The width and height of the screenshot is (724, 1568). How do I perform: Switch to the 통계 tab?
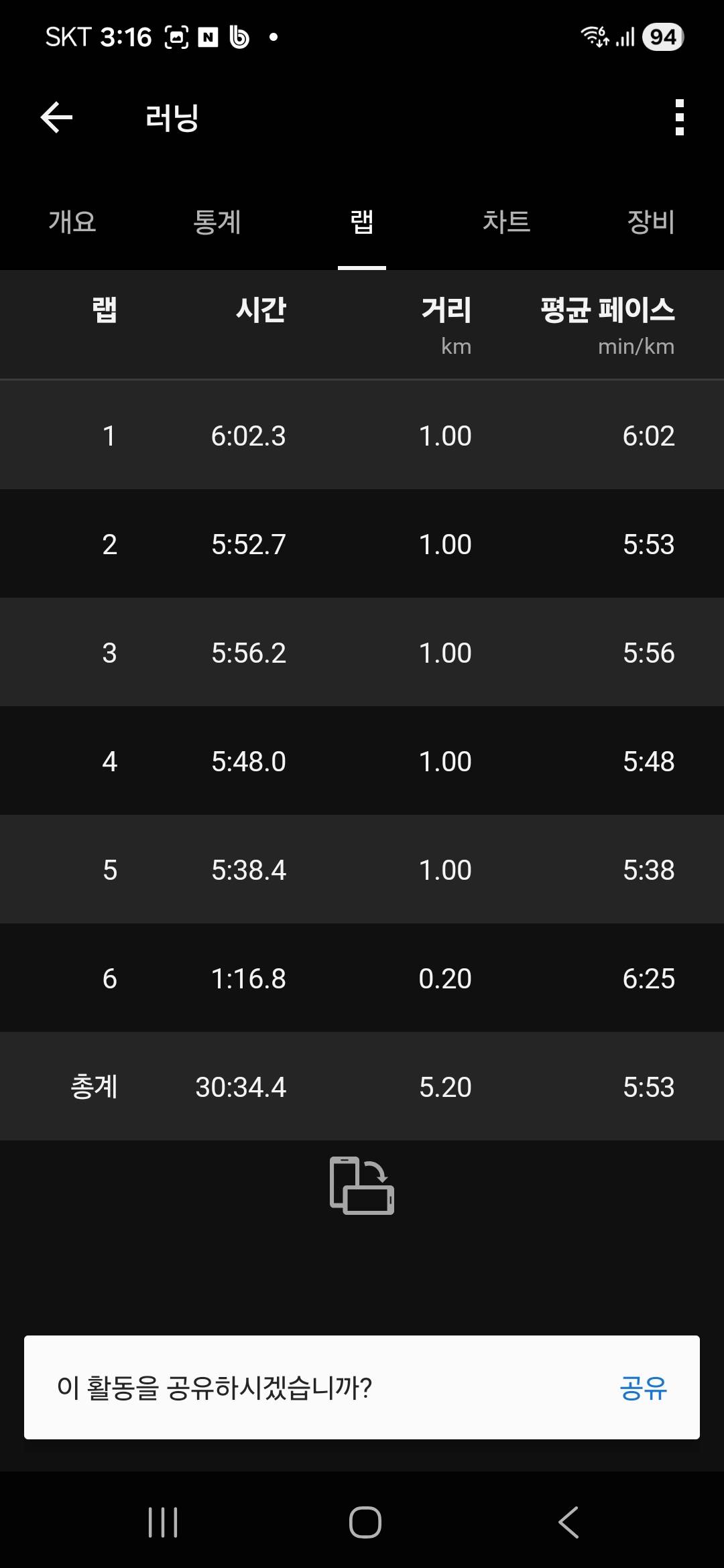[x=217, y=222]
